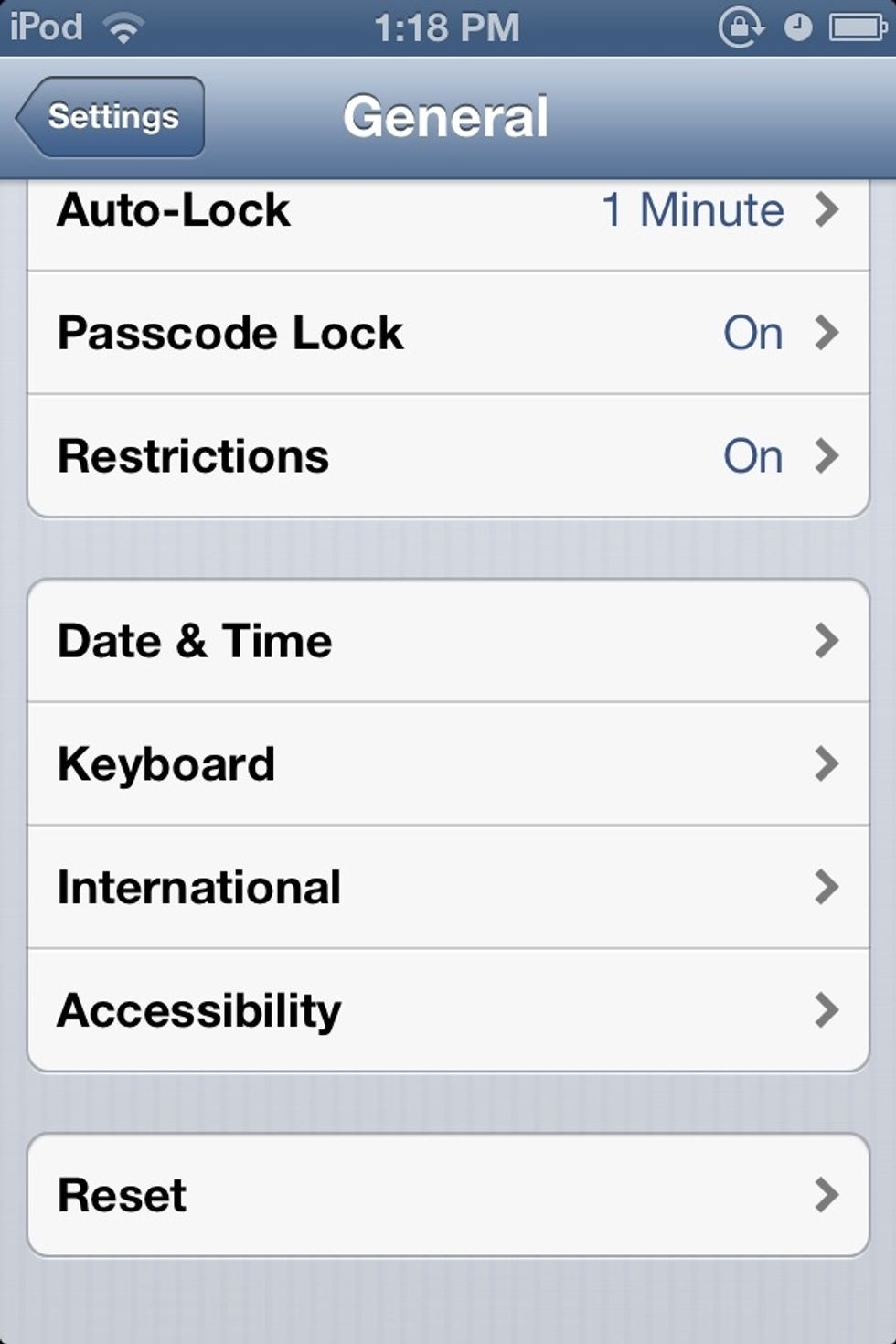The width and height of the screenshot is (896, 1344).
Task: Tap the On status beside Restrictions
Action: 752,455
